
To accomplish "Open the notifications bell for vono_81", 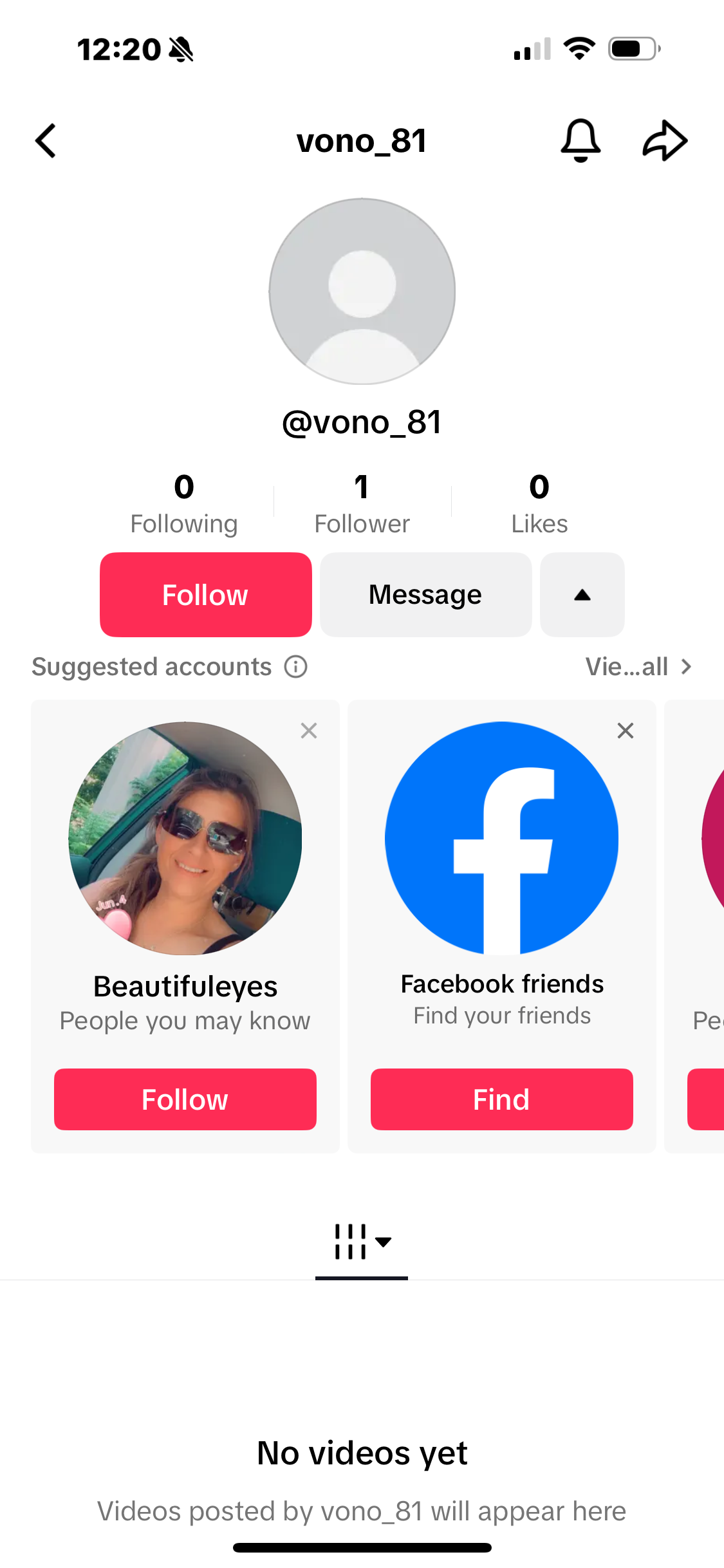I will (580, 140).
